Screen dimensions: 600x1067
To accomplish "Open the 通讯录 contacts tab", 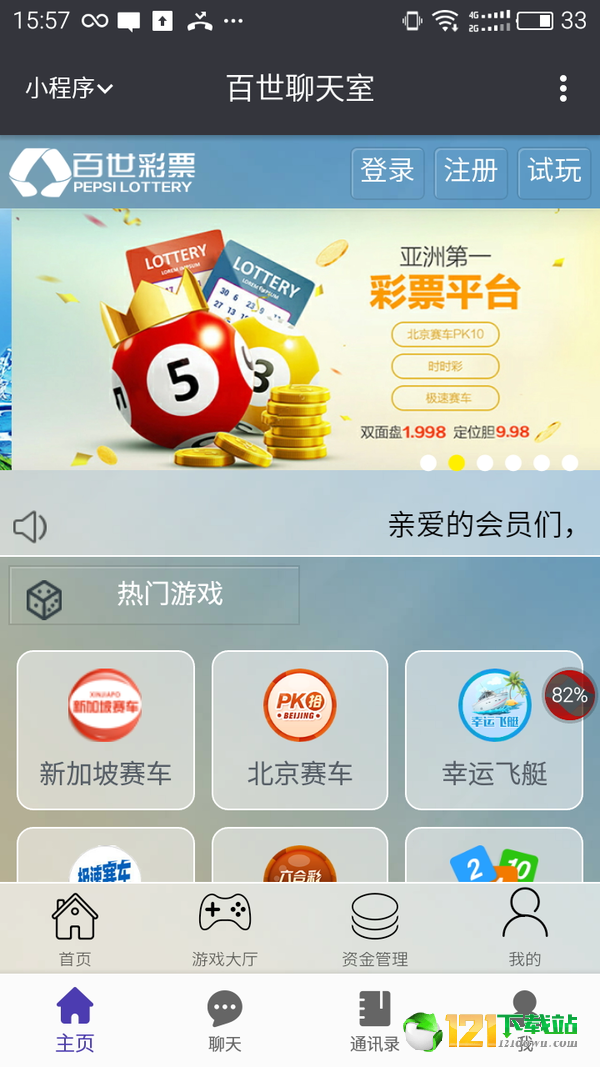I will click(375, 1020).
